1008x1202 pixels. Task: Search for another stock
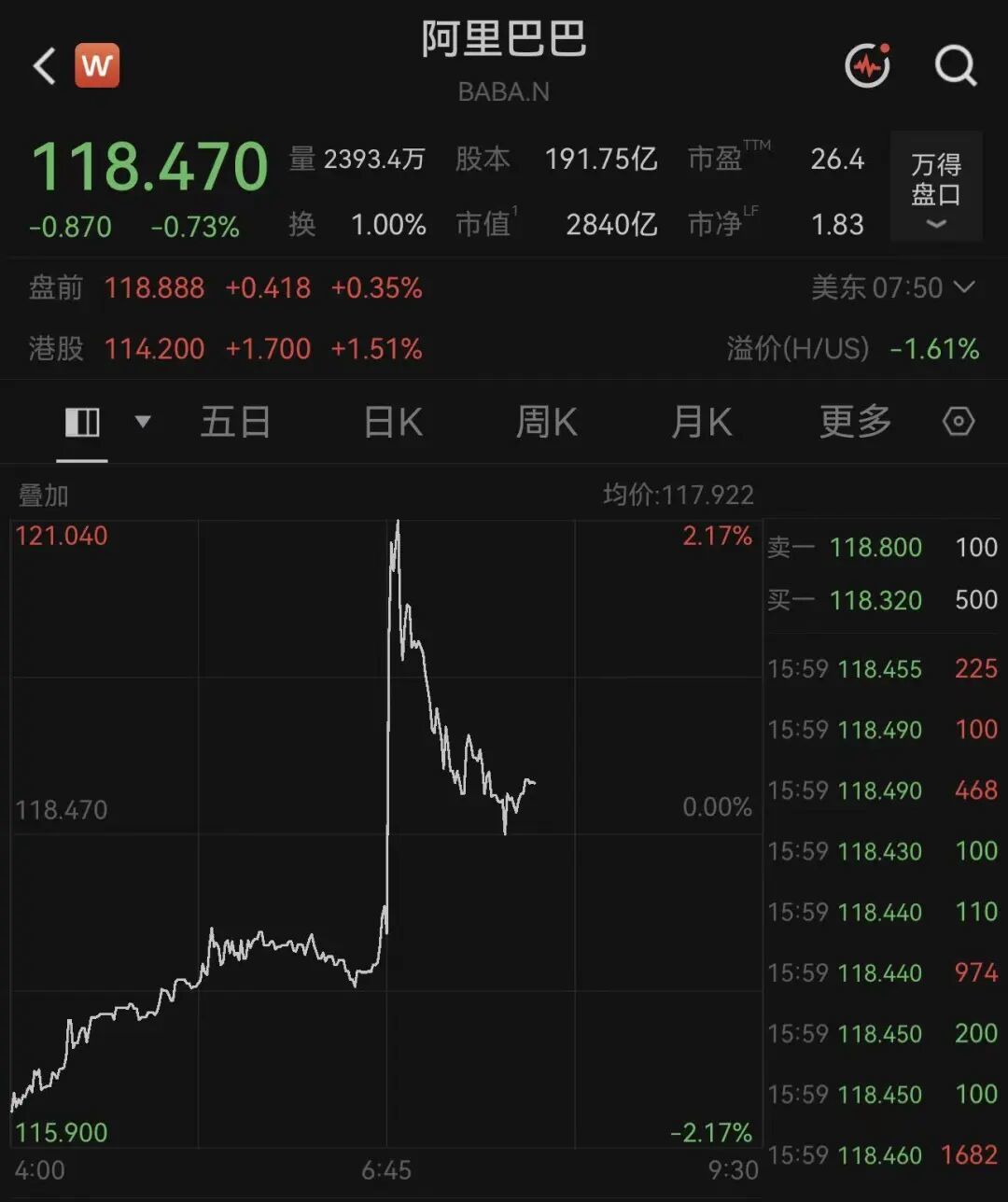[x=956, y=66]
